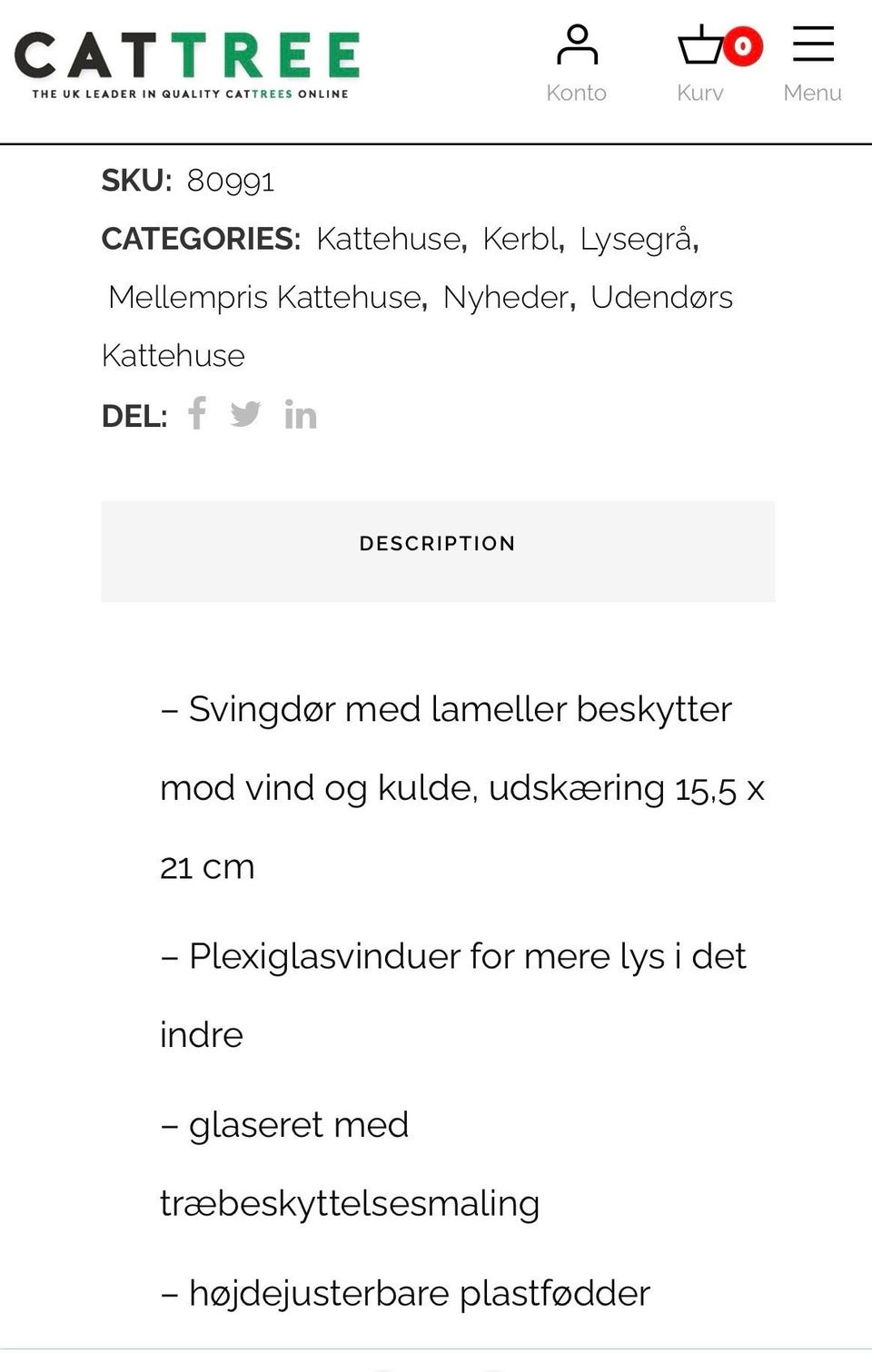
Task: Share the product on LinkedIn
Action: 301,415
